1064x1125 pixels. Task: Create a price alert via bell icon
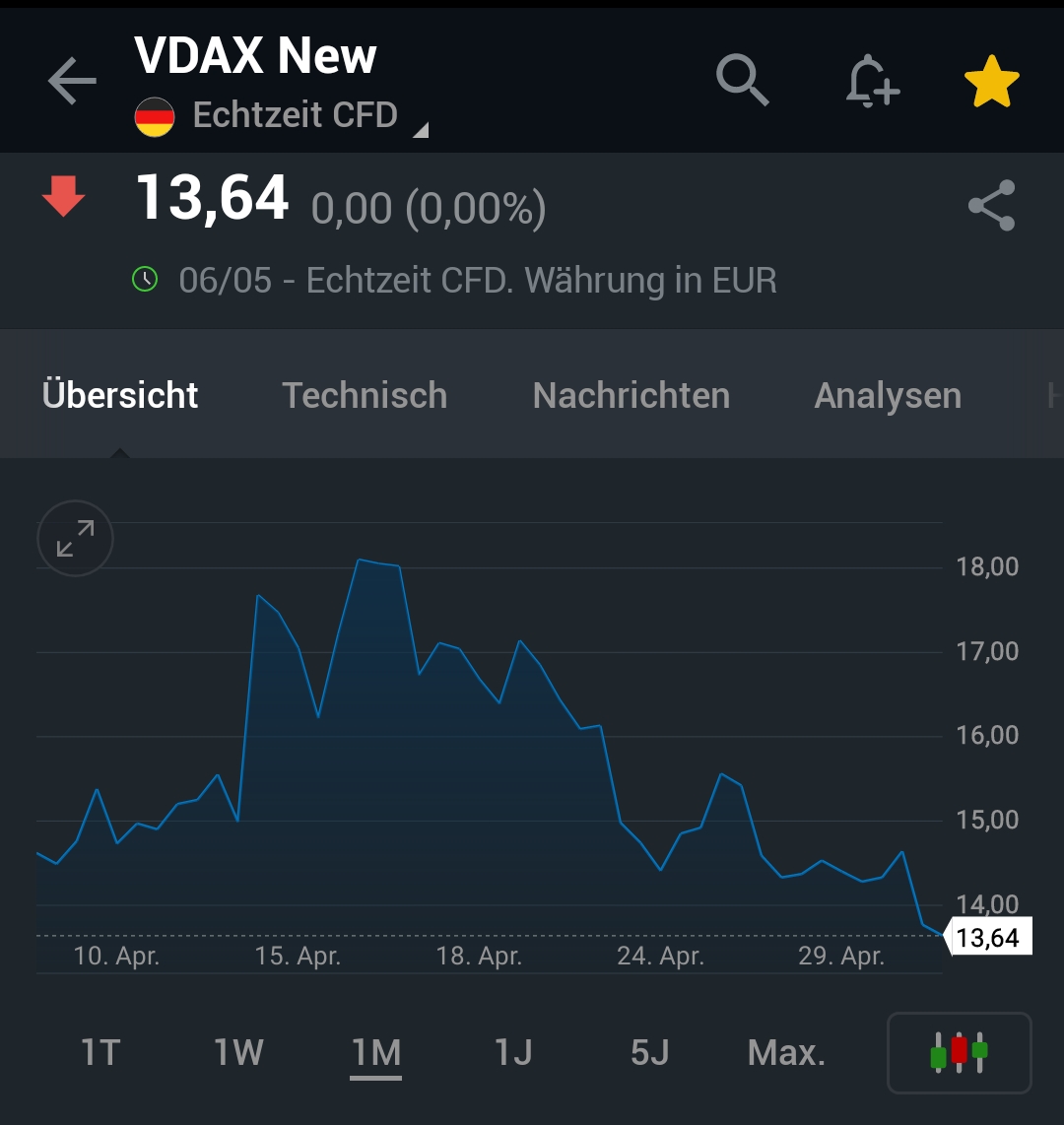(871, 82)
